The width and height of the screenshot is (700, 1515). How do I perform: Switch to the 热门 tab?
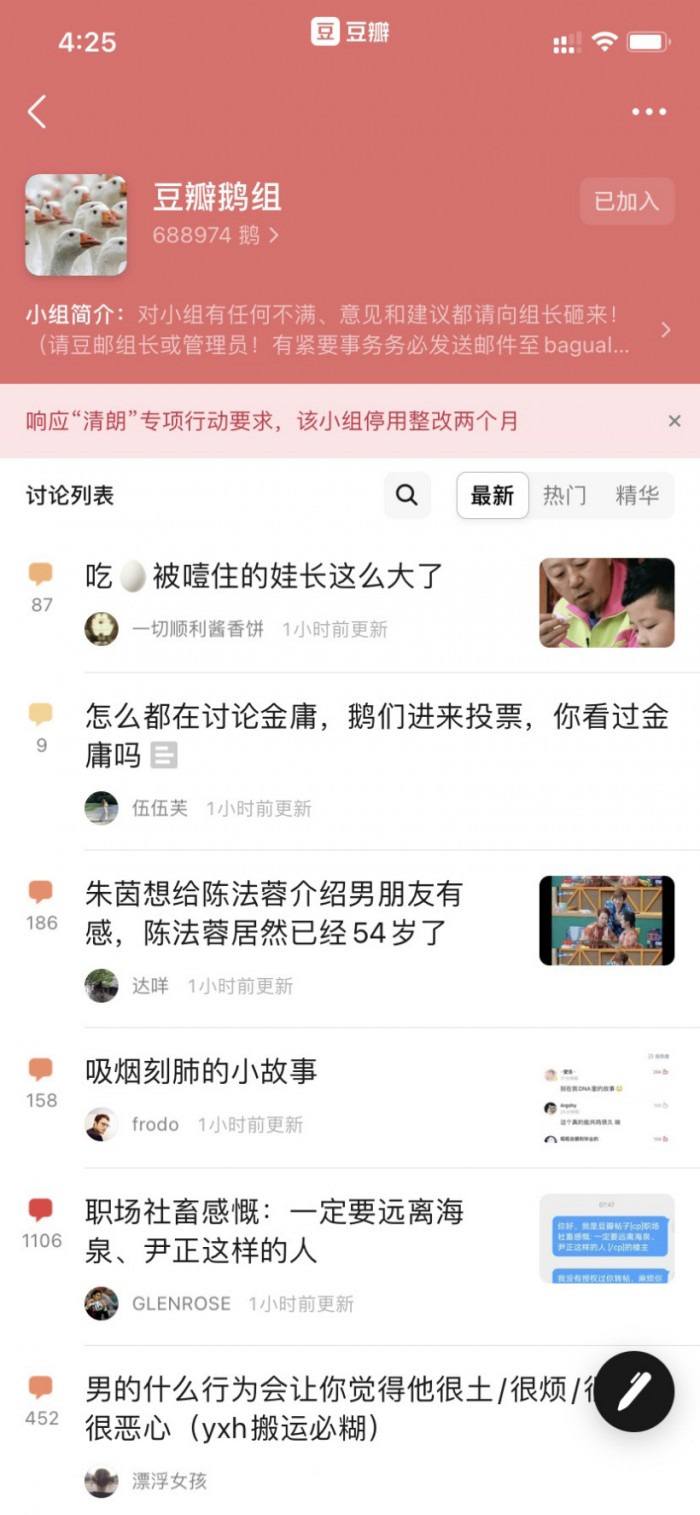[564, 495]
